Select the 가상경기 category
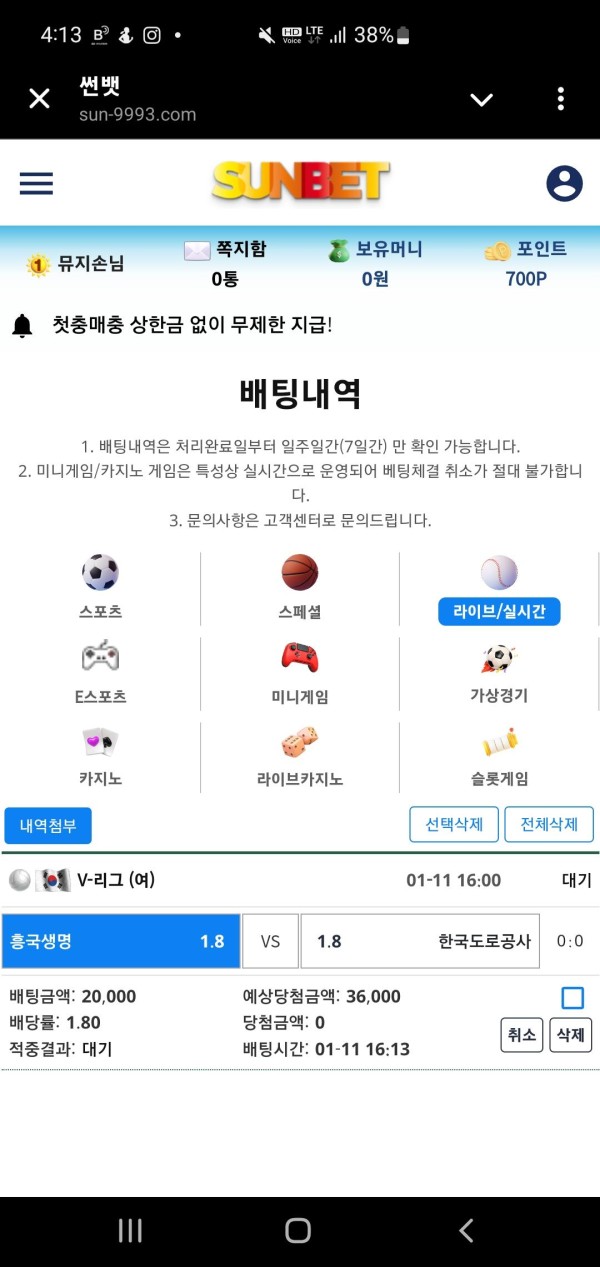 point(499,673)
